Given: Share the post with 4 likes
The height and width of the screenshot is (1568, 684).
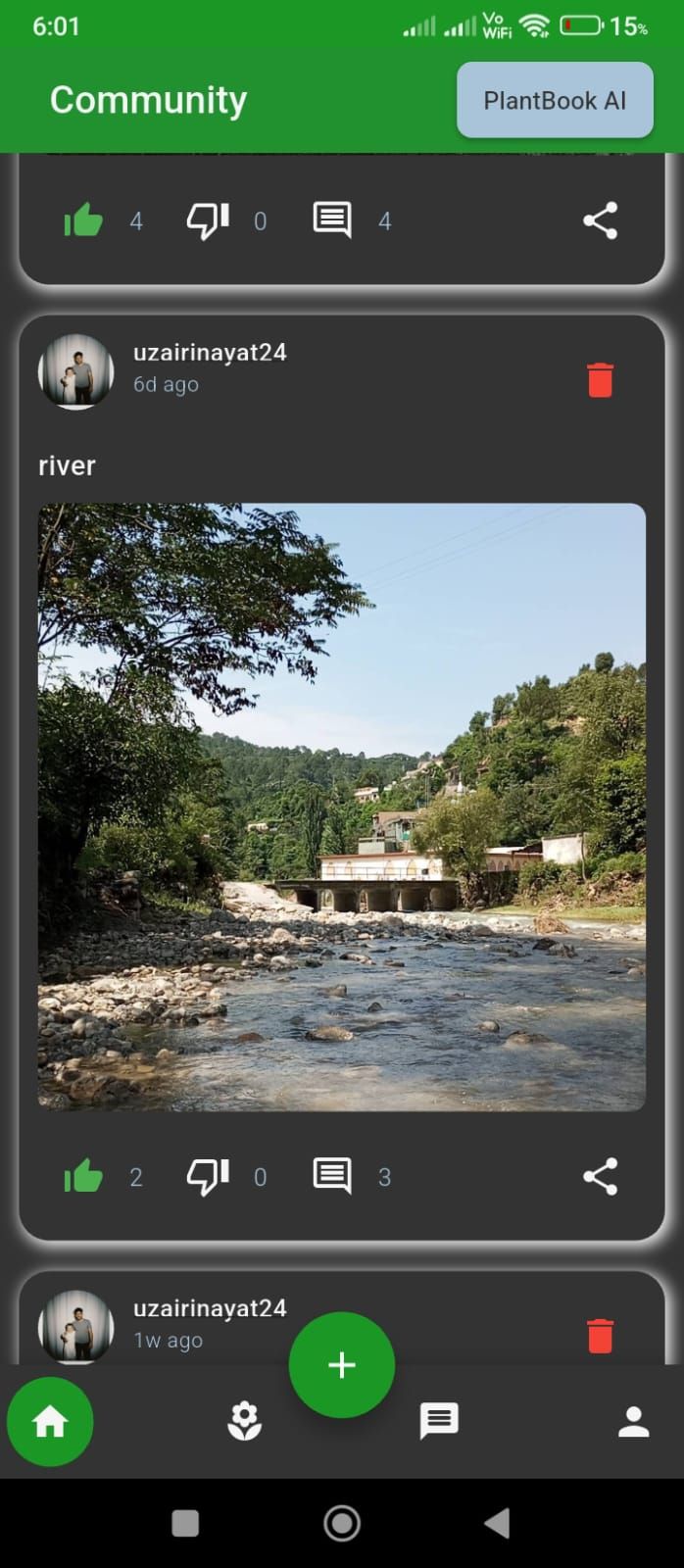Looking at the screenshot, I should [x=600, y=220].
